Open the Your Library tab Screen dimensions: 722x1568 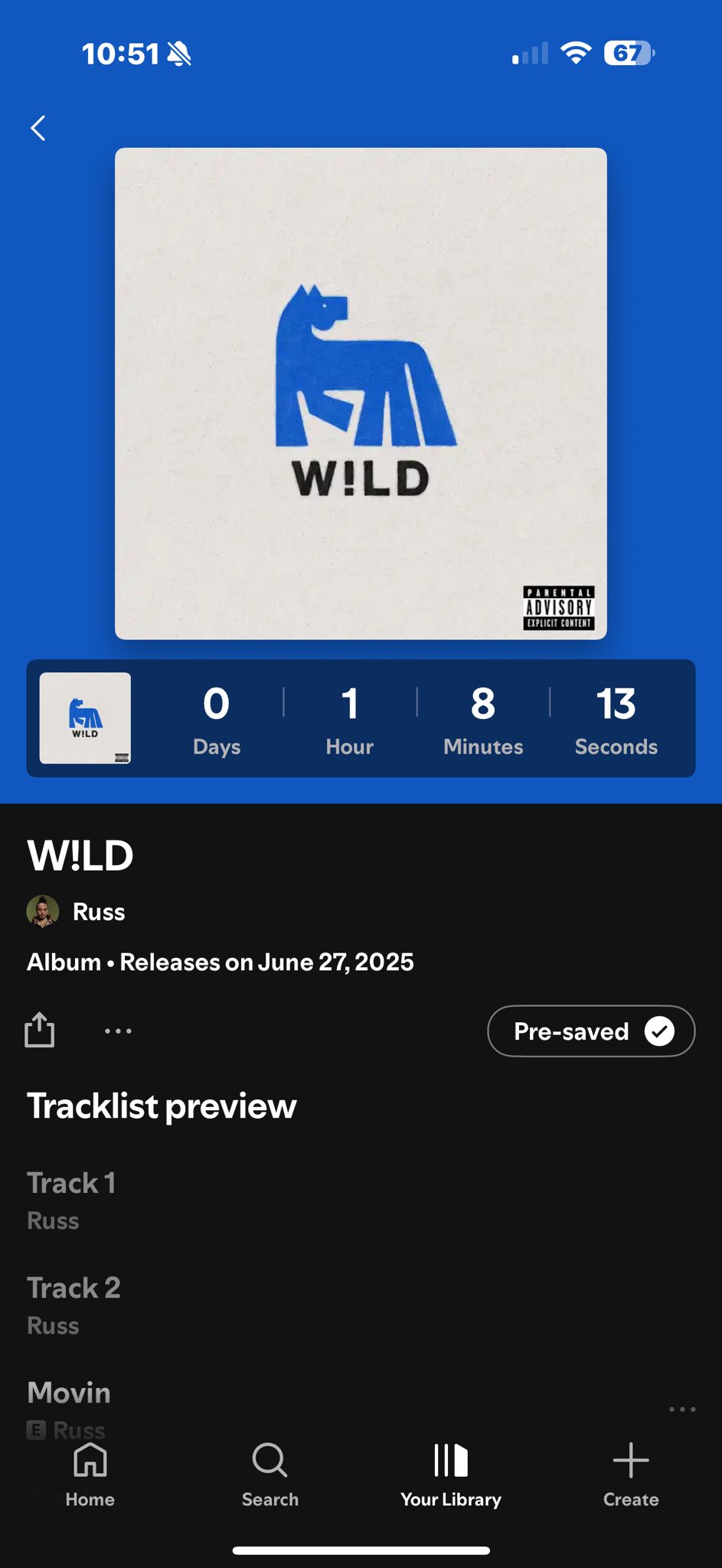pyautogui.click(x=451, y=1475)
